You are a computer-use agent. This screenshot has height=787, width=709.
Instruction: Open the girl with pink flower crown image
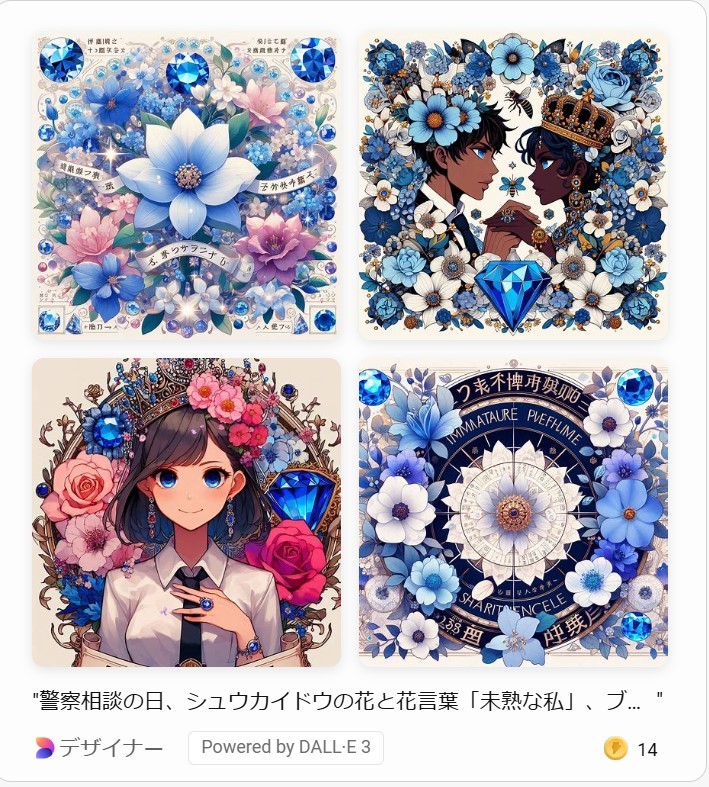[x=186, y=512]
